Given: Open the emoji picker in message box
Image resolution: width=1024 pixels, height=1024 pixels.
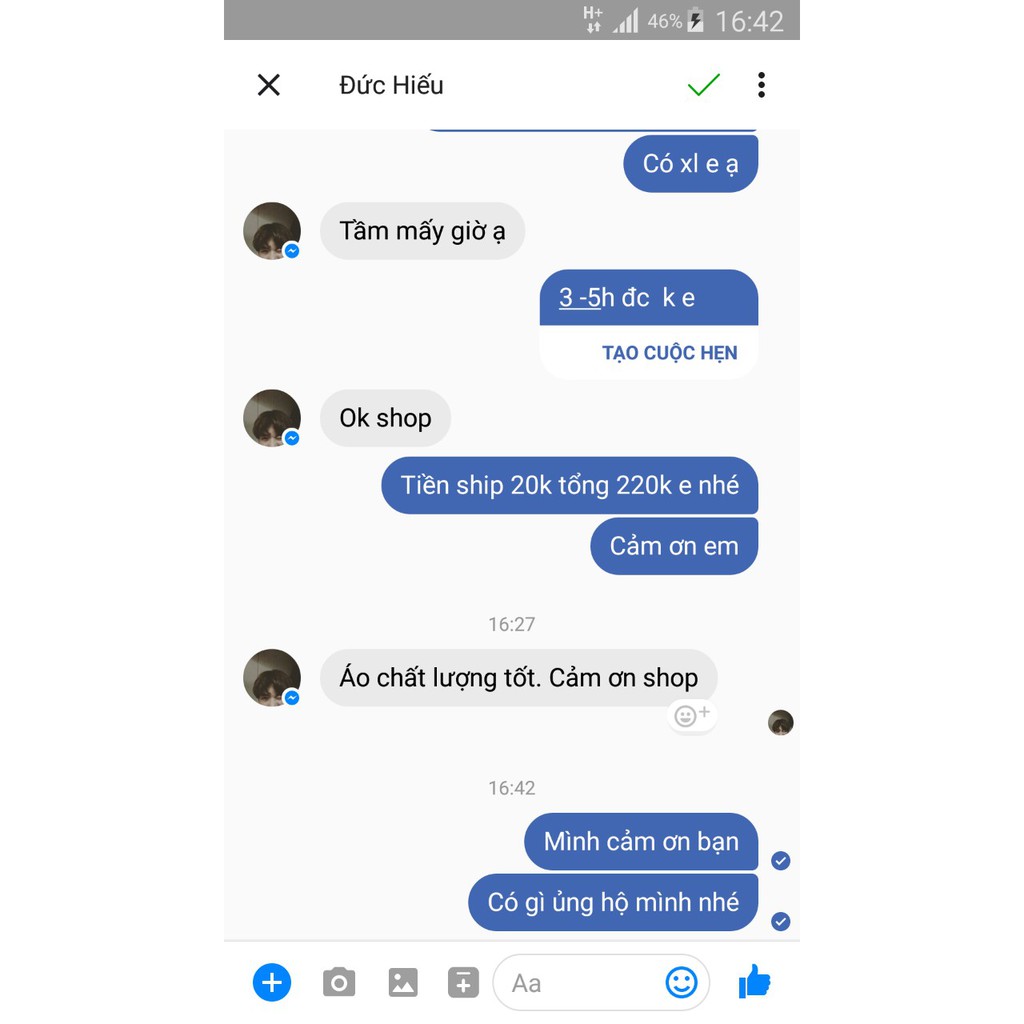Looking at the screenshot, I should coord(681,983).
